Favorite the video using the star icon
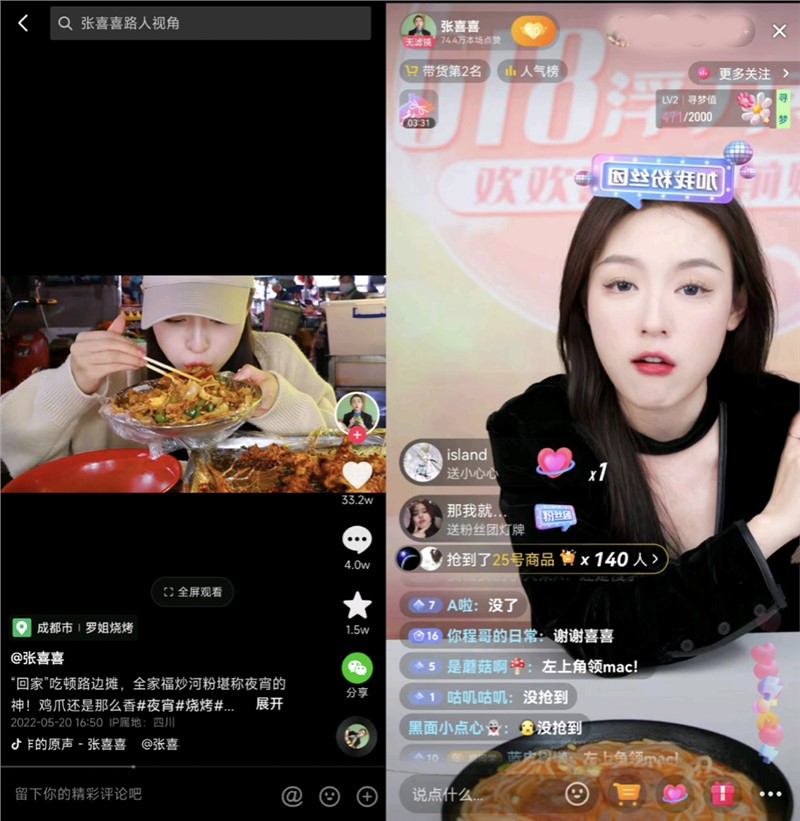Screen dimensions: 800x821 click(357, 605)
